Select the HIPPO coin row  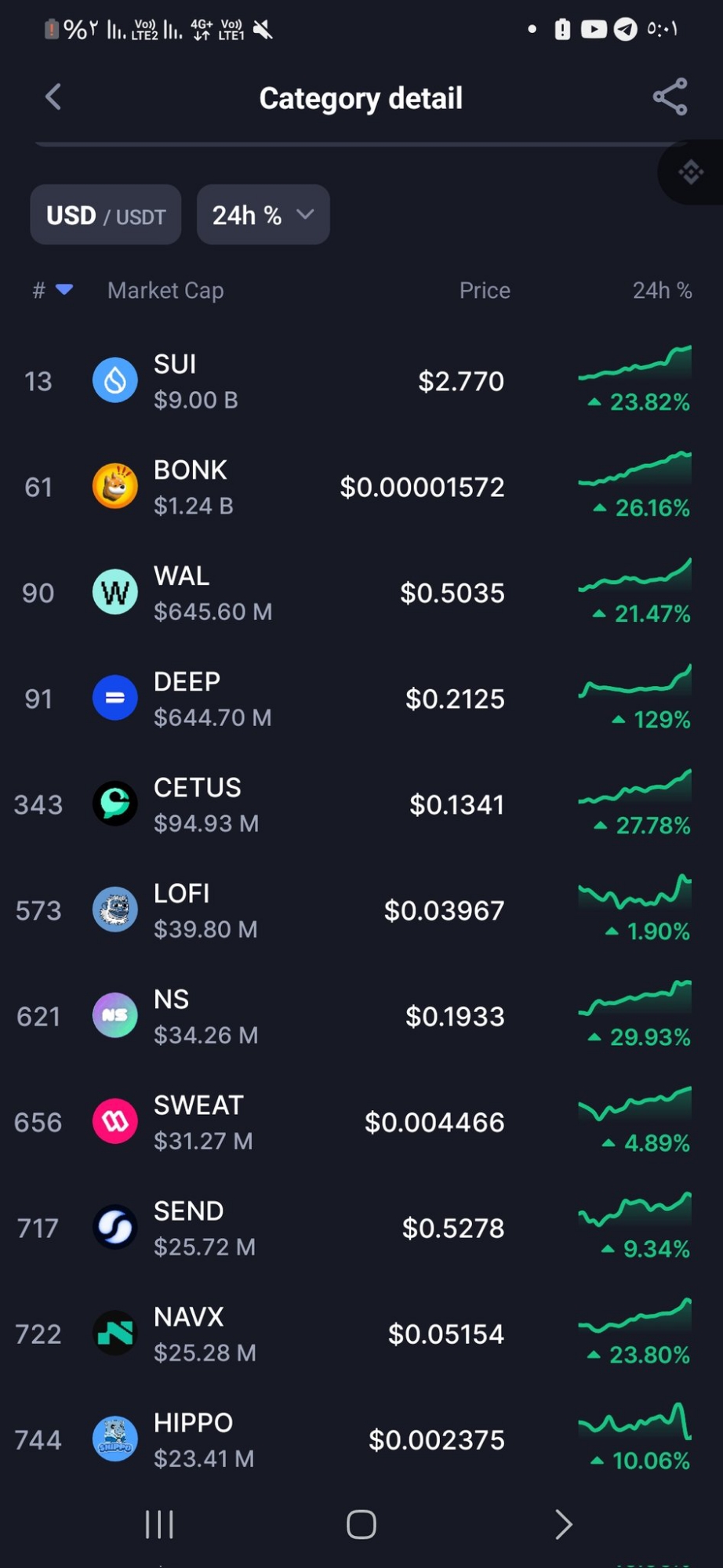click(x=361, y=1440)
